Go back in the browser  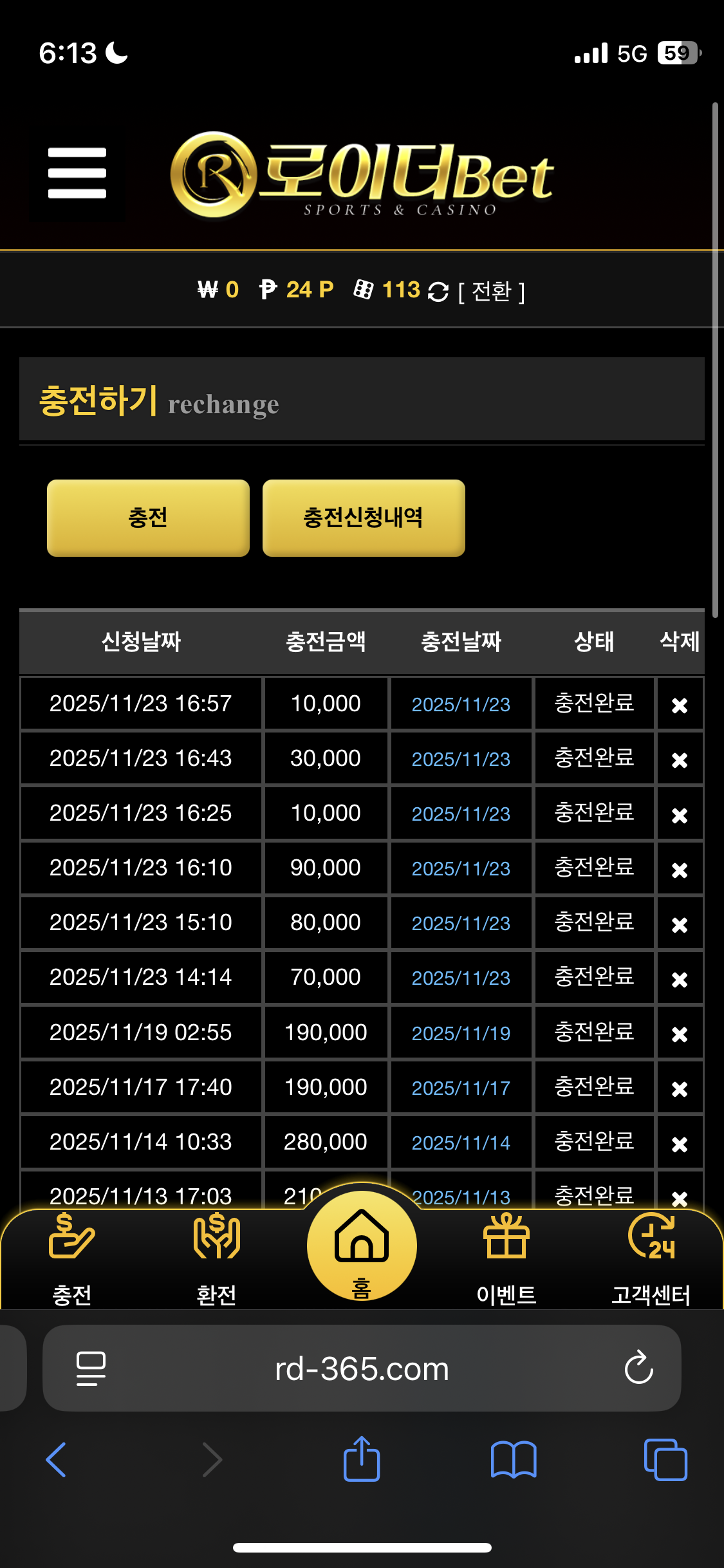tap(57, 1459)
